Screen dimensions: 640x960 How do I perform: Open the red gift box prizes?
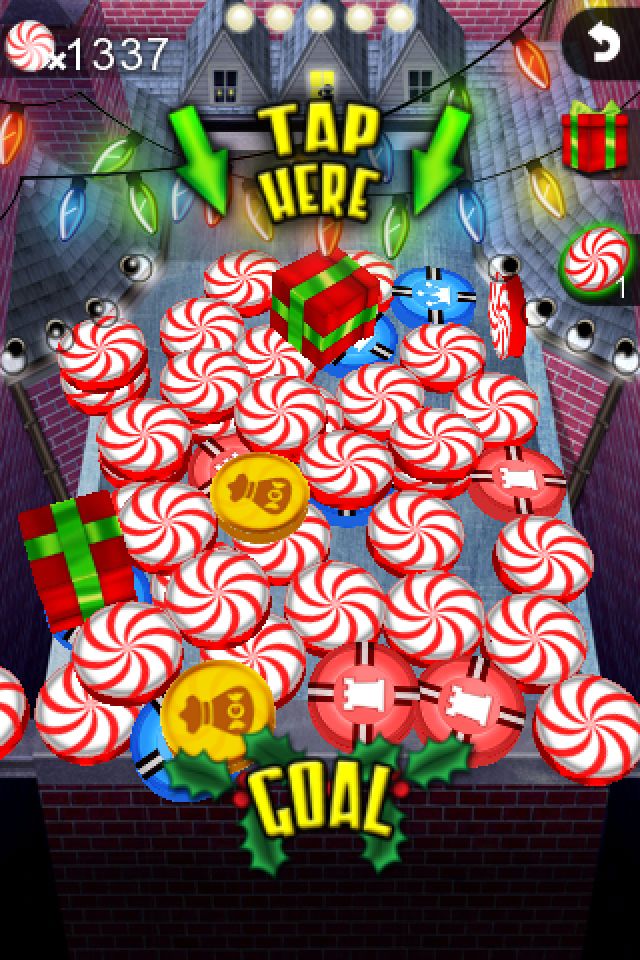594,139
